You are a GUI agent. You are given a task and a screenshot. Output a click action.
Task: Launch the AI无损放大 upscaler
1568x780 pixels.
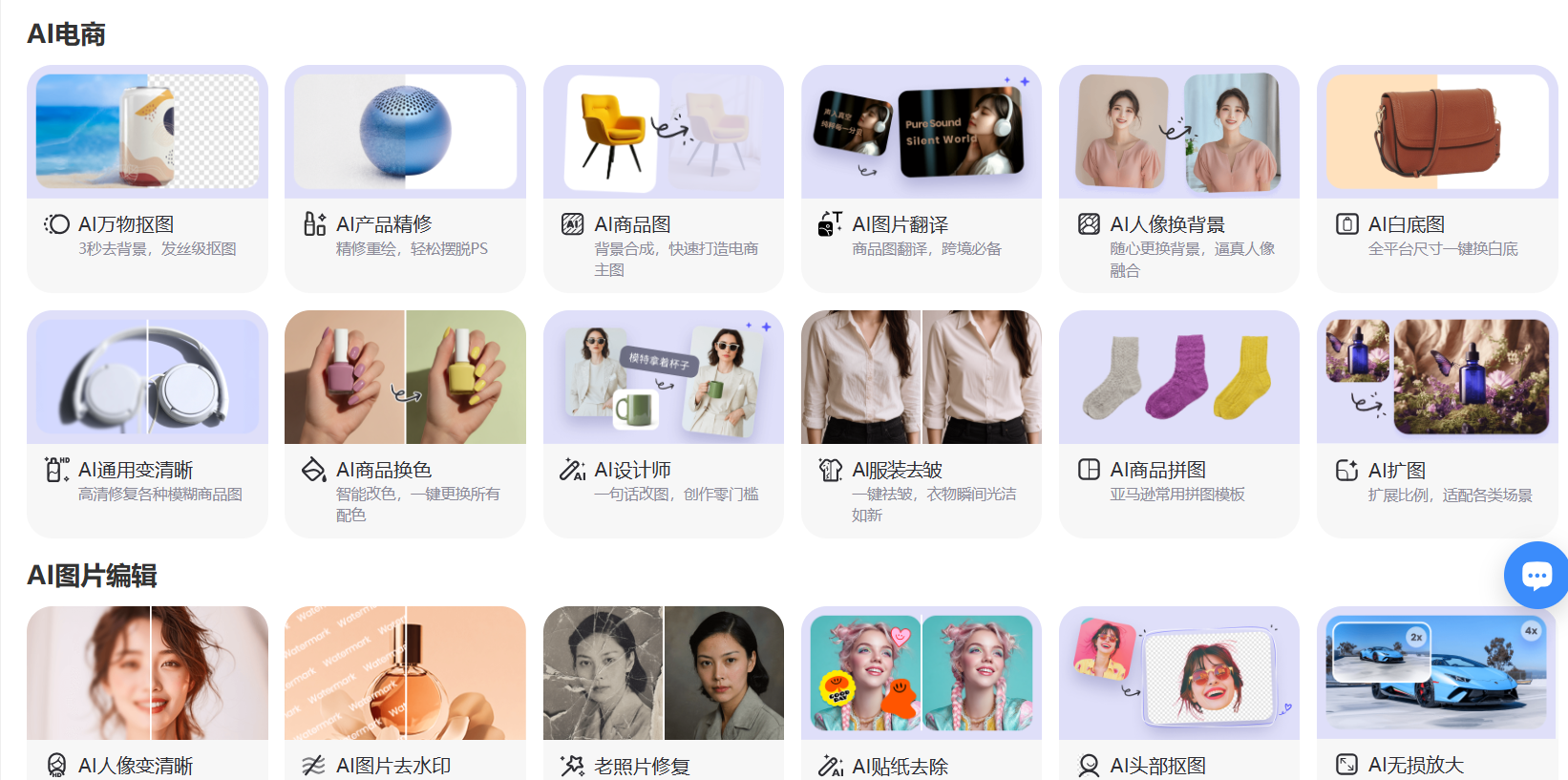point(1437,693)
